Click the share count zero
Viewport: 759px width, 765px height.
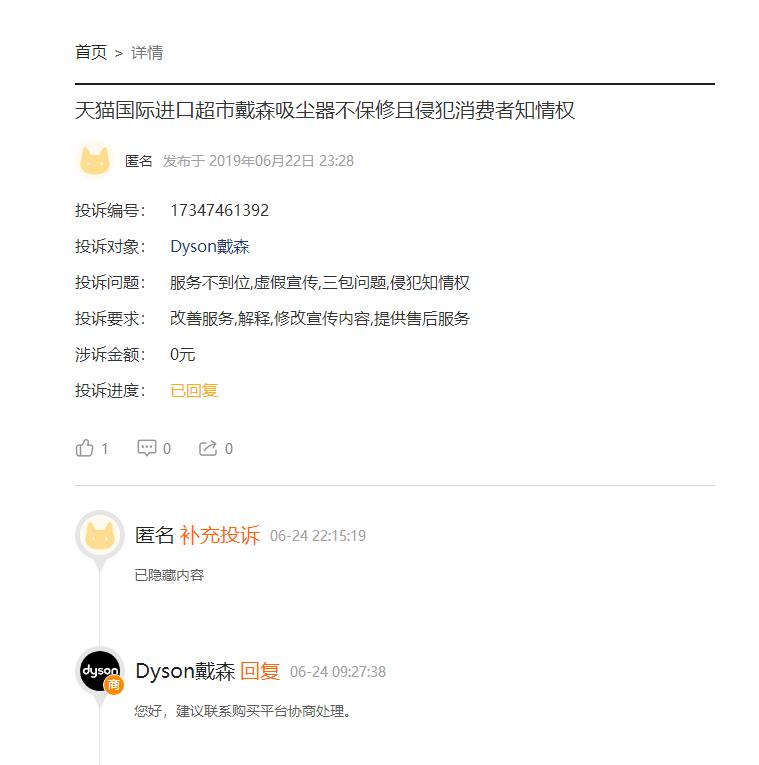(227, 448)
